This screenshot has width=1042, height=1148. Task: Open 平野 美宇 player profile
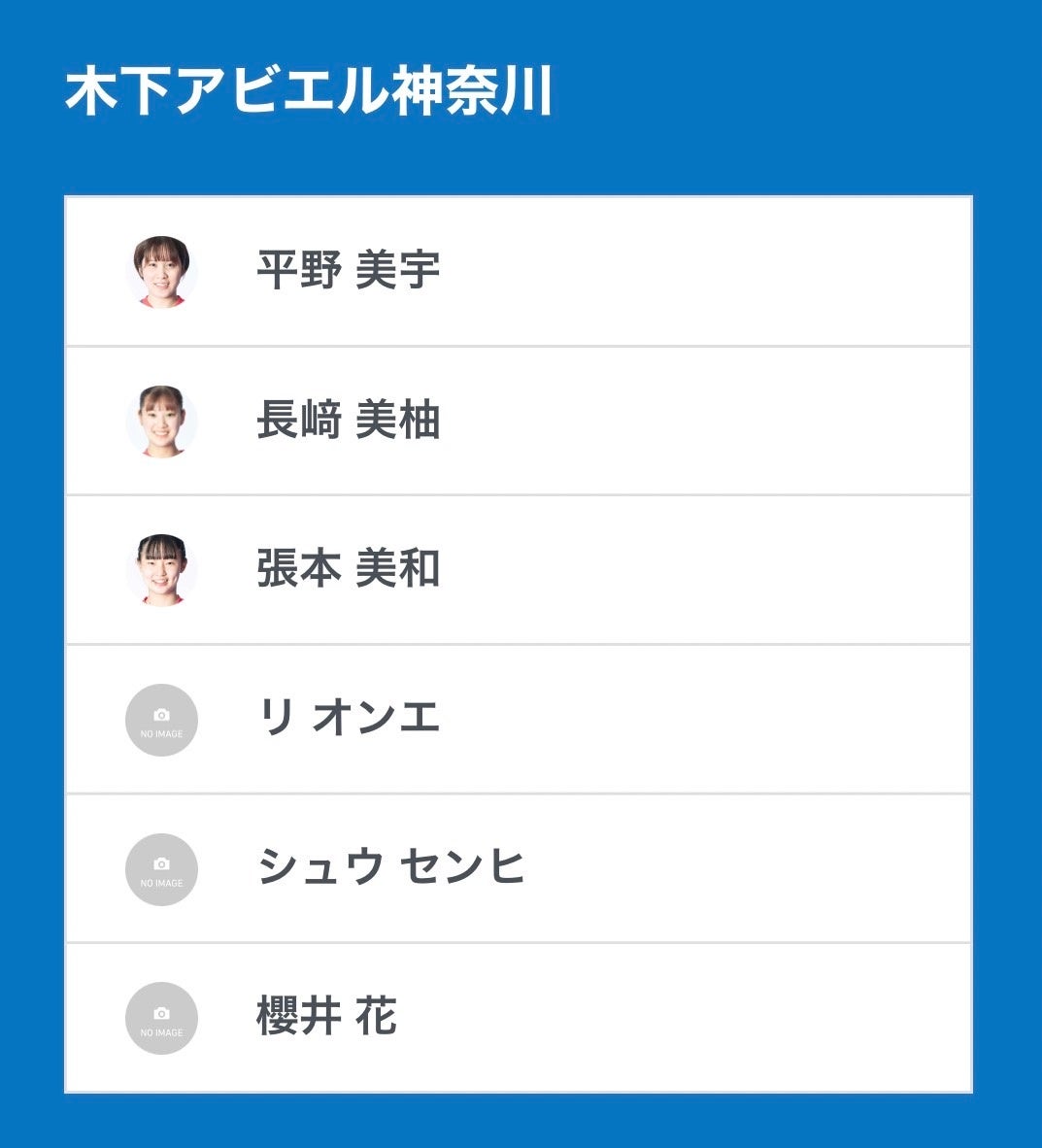(x=349, y=271)
